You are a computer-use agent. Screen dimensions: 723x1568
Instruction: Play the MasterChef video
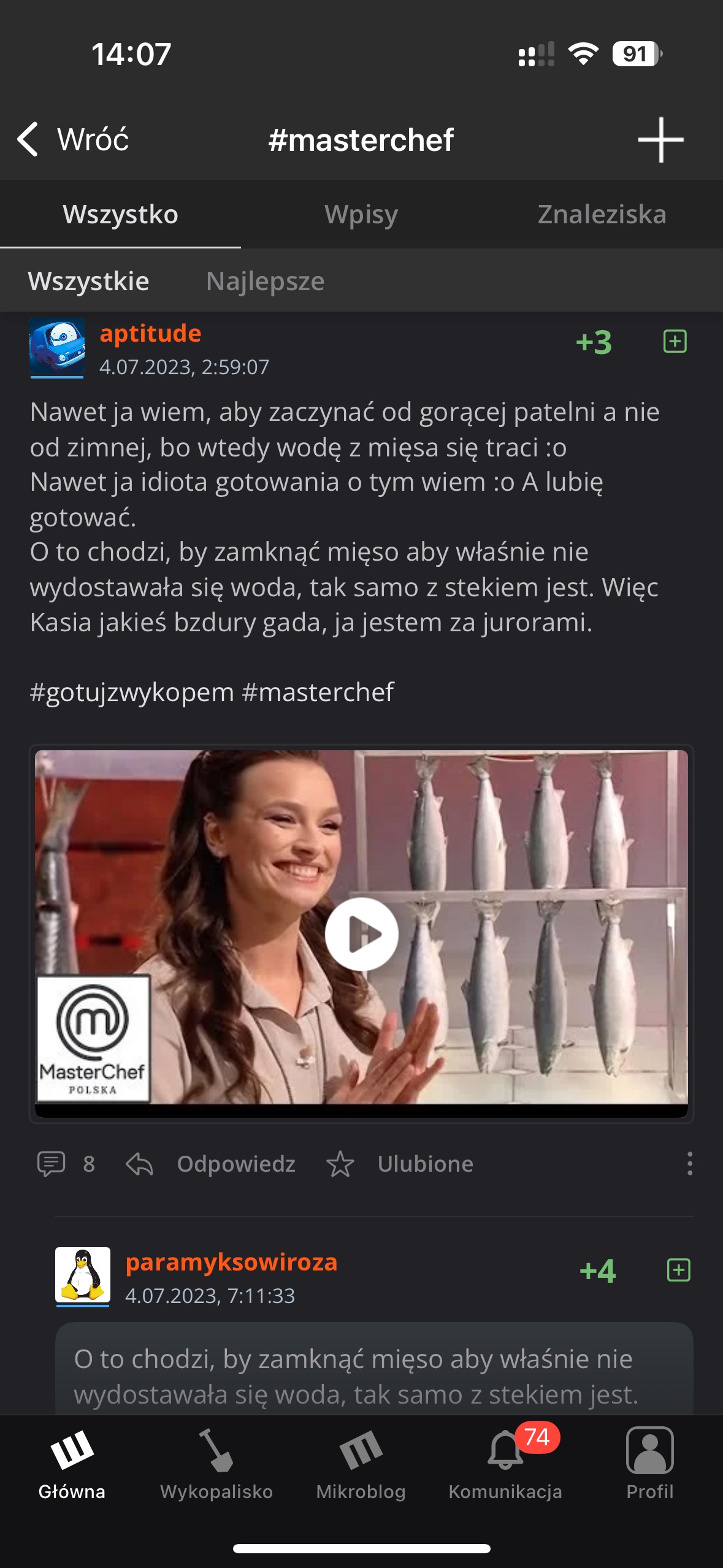click(361, 934)
